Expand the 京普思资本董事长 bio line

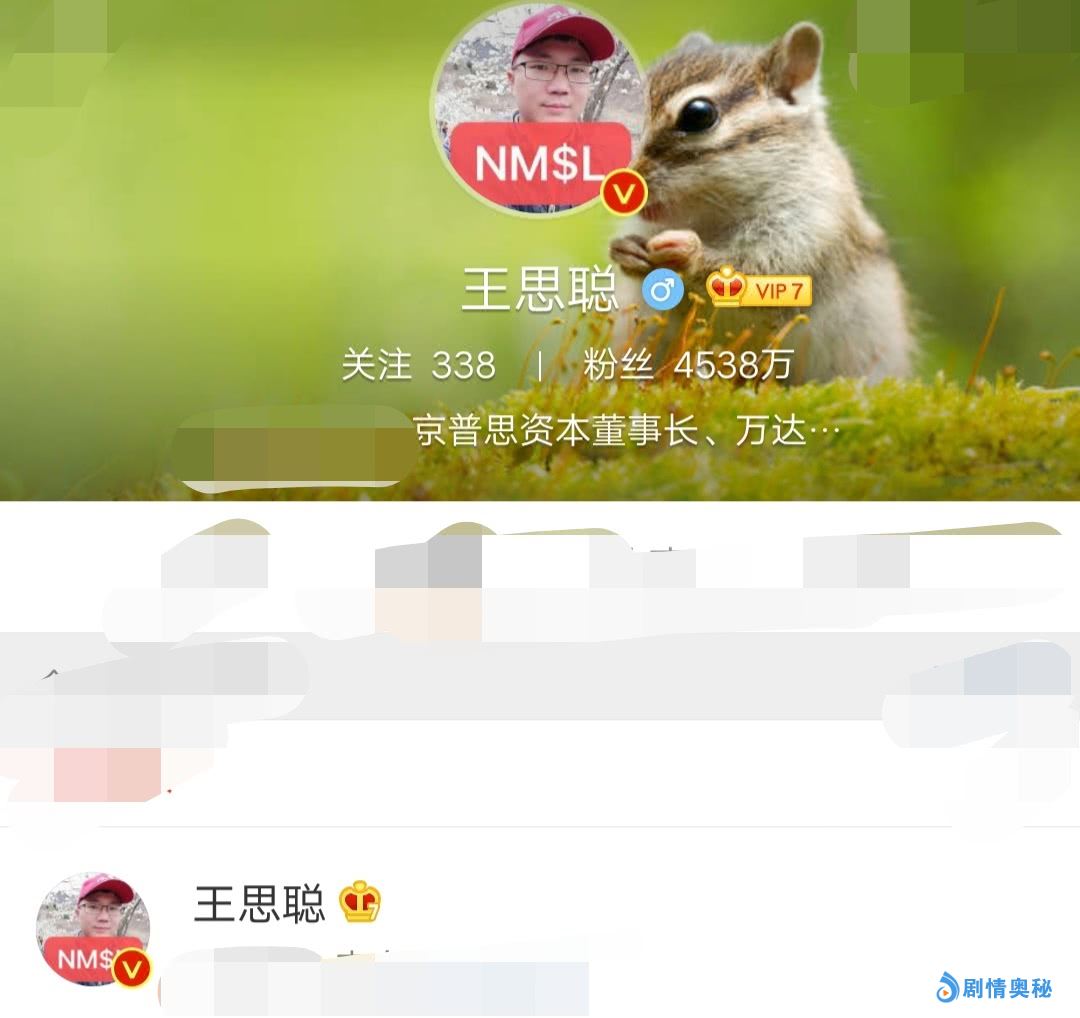pos(625,433)
